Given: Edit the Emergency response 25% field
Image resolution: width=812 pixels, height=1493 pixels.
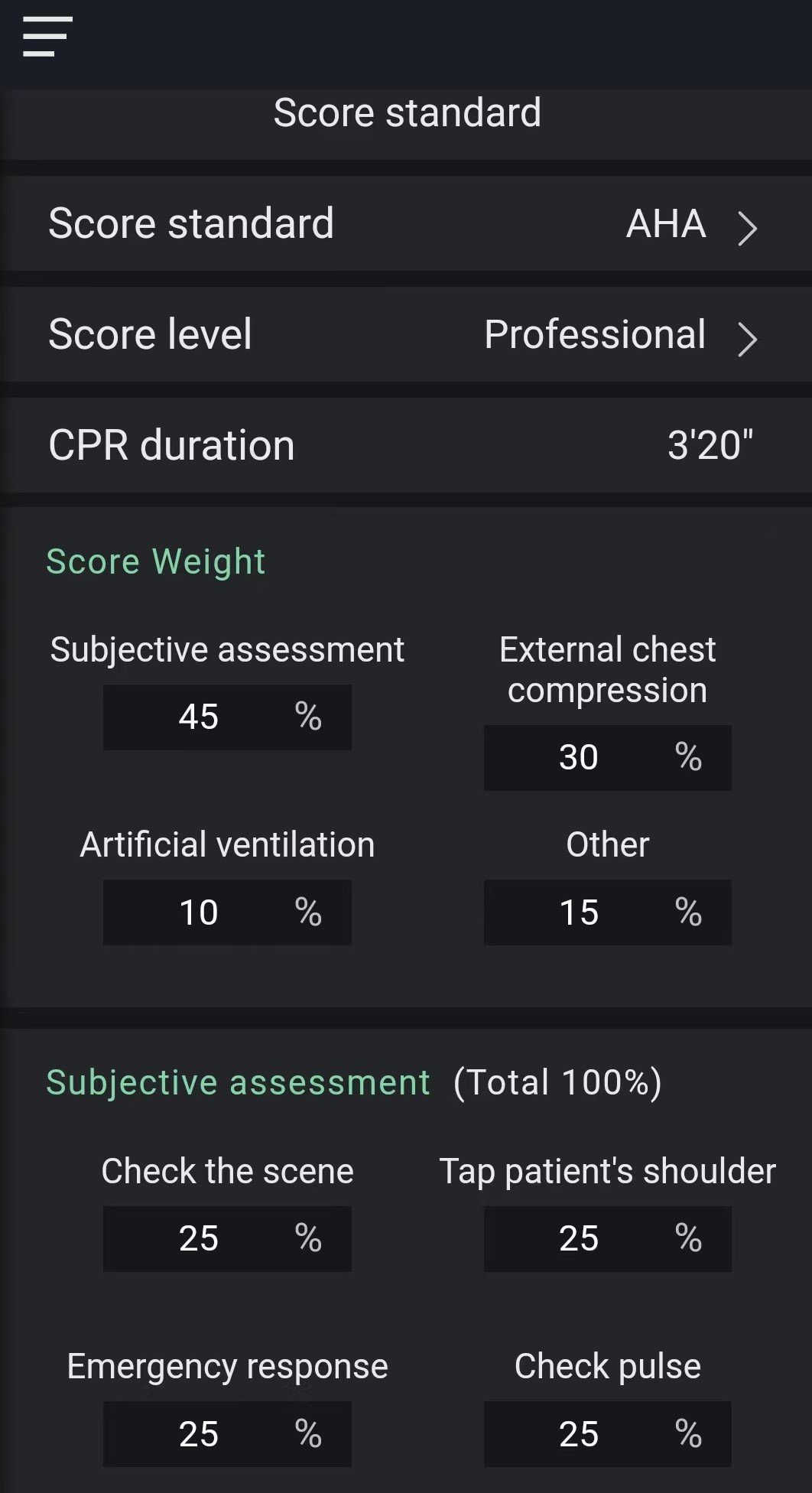Looking at the screenshot, I should (x=227, y=1434).
